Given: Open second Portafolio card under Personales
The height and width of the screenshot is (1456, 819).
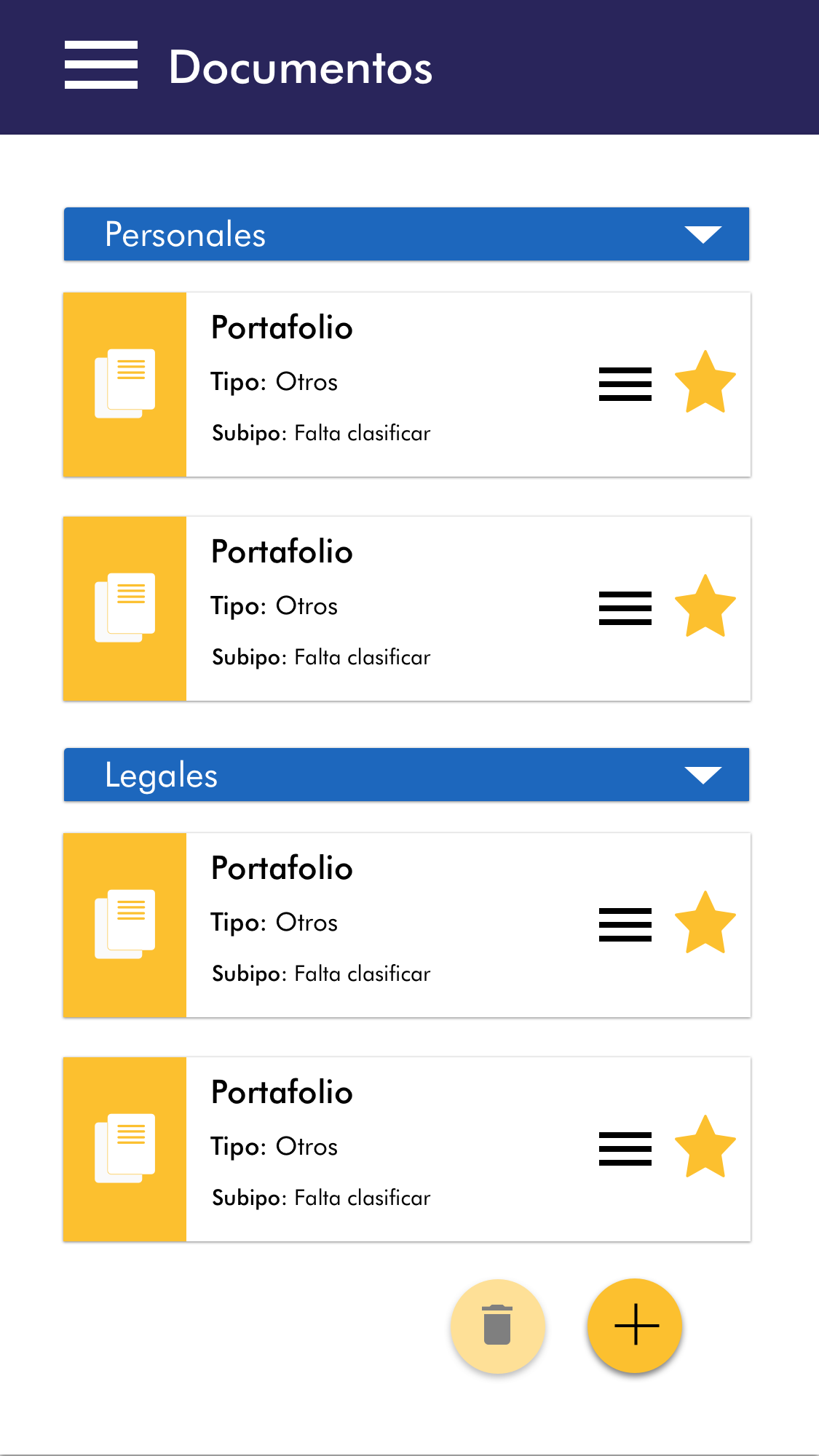Looking at the screenshot, I should [x=364, y=608].
